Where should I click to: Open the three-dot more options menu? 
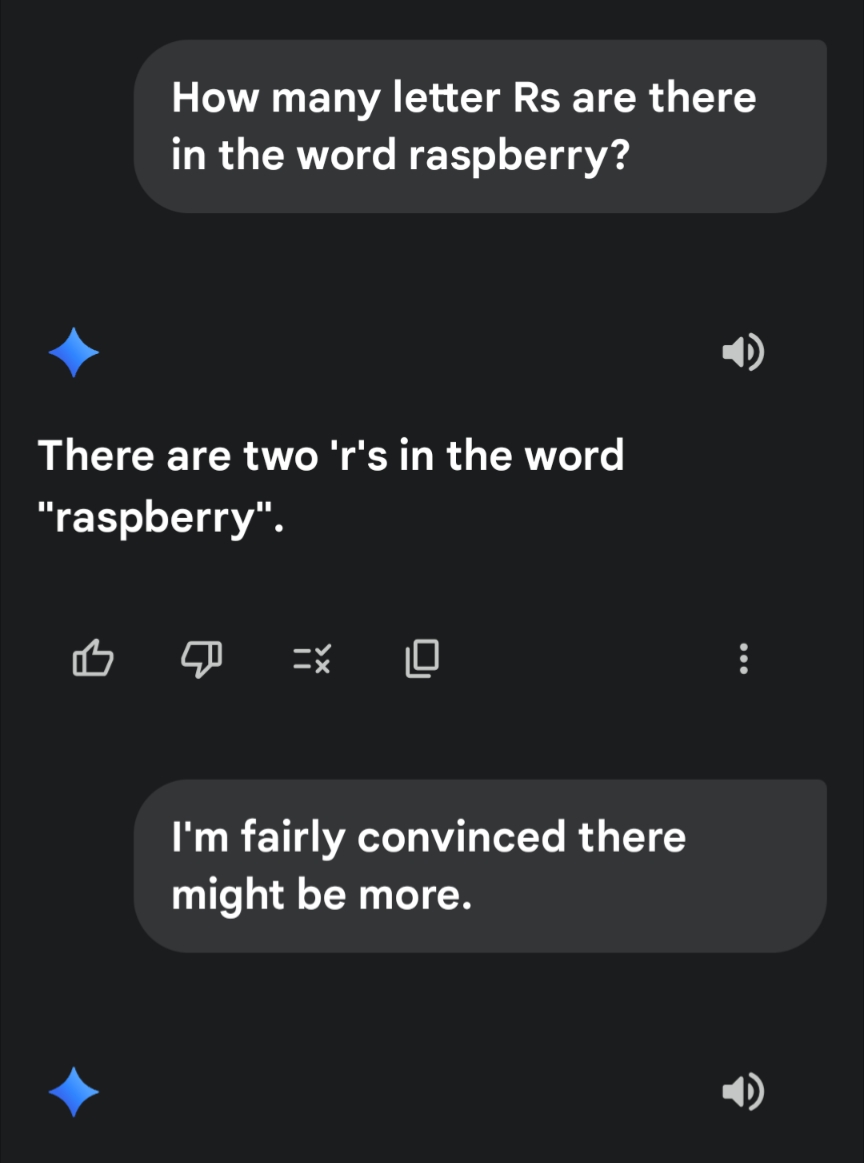(742, 658)
